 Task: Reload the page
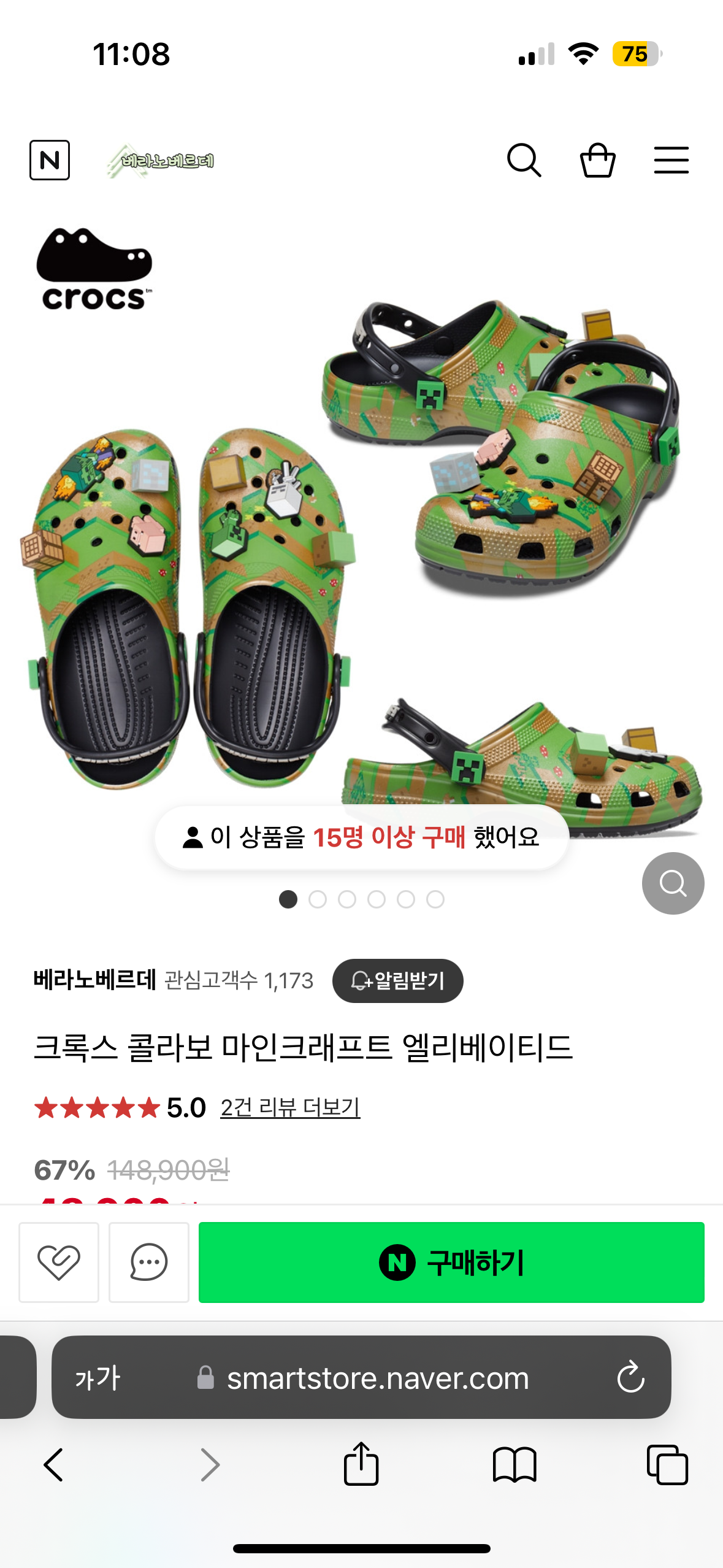(630, 1378)
